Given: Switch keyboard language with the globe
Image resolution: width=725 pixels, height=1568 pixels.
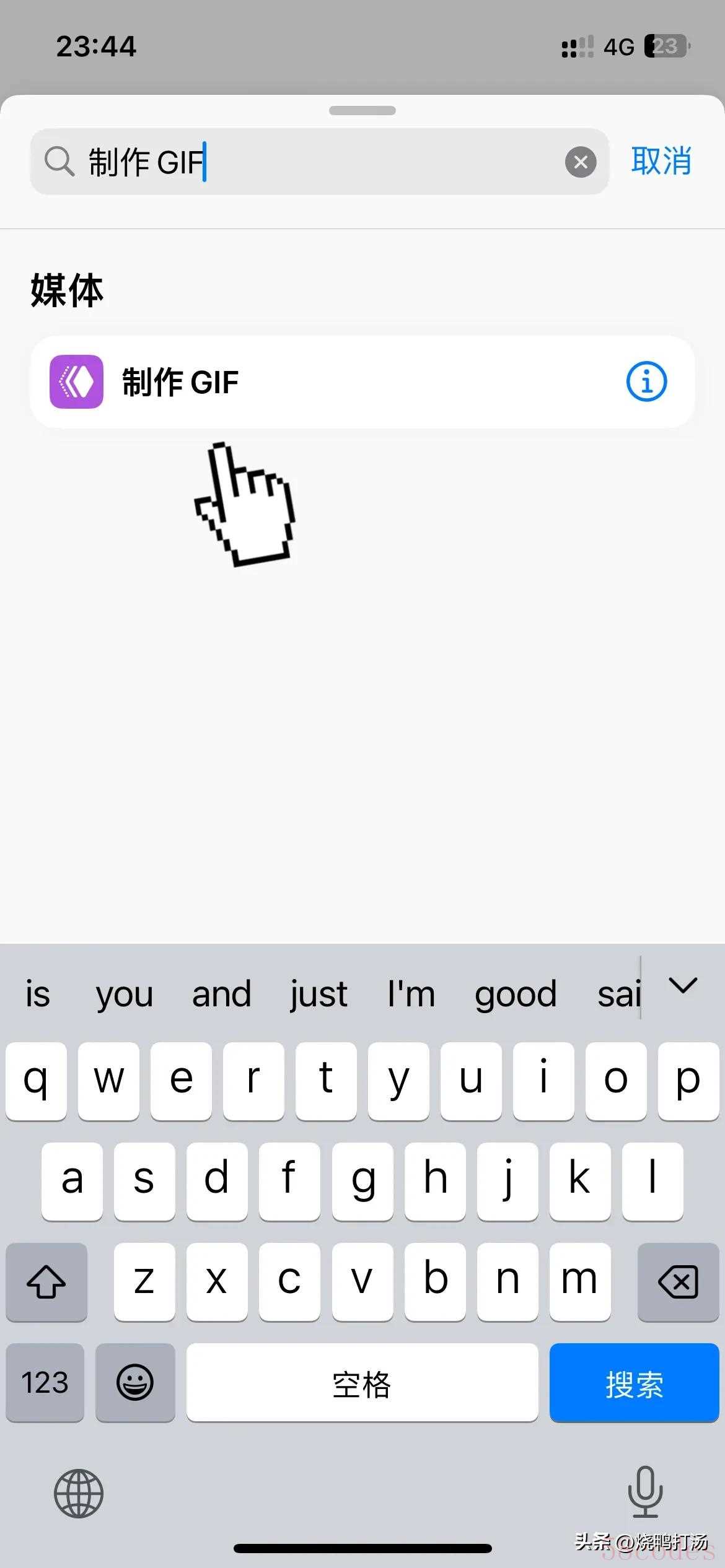Looking at the screenshot, I should (79, 1493).
